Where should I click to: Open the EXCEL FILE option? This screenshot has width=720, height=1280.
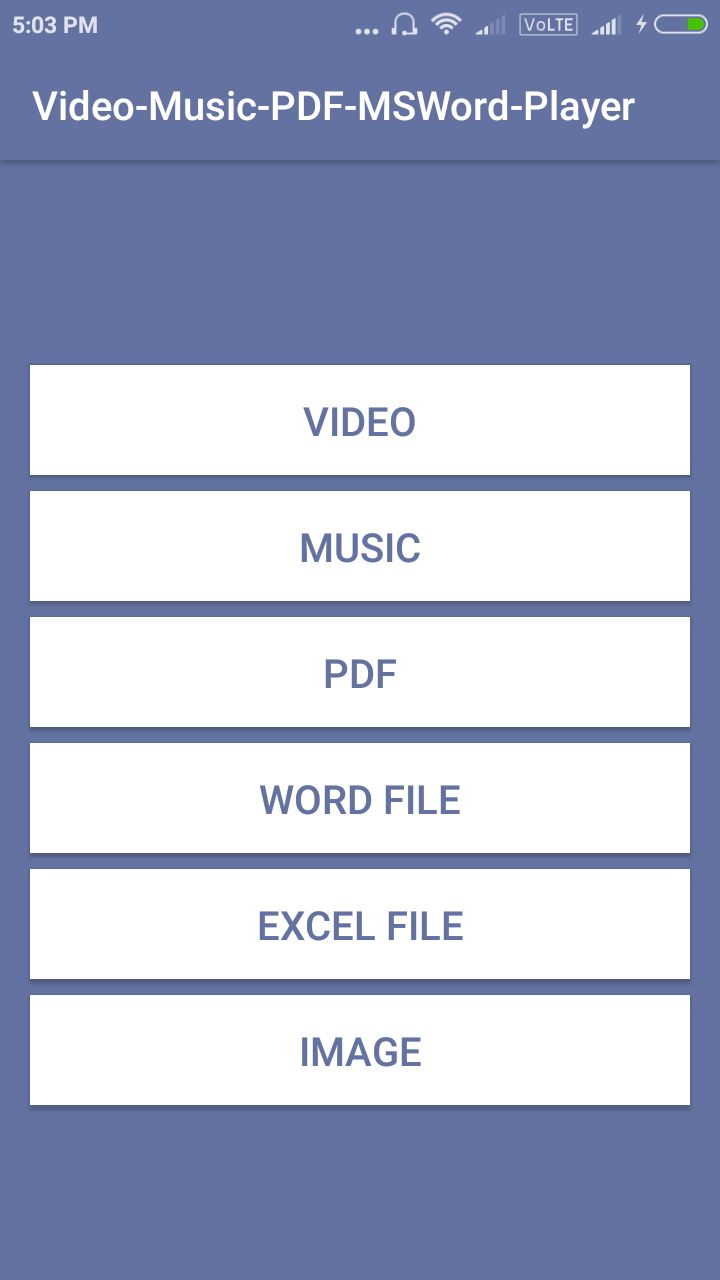[360, 925]
